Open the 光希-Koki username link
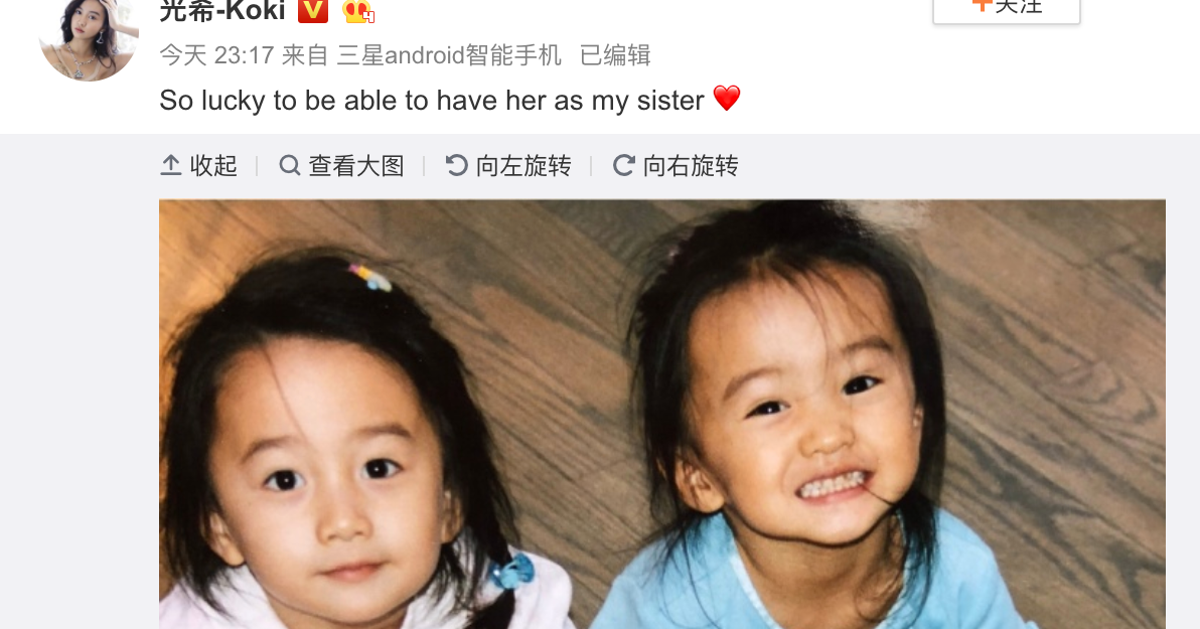The image size is (1200, 629). coord(222,10)
